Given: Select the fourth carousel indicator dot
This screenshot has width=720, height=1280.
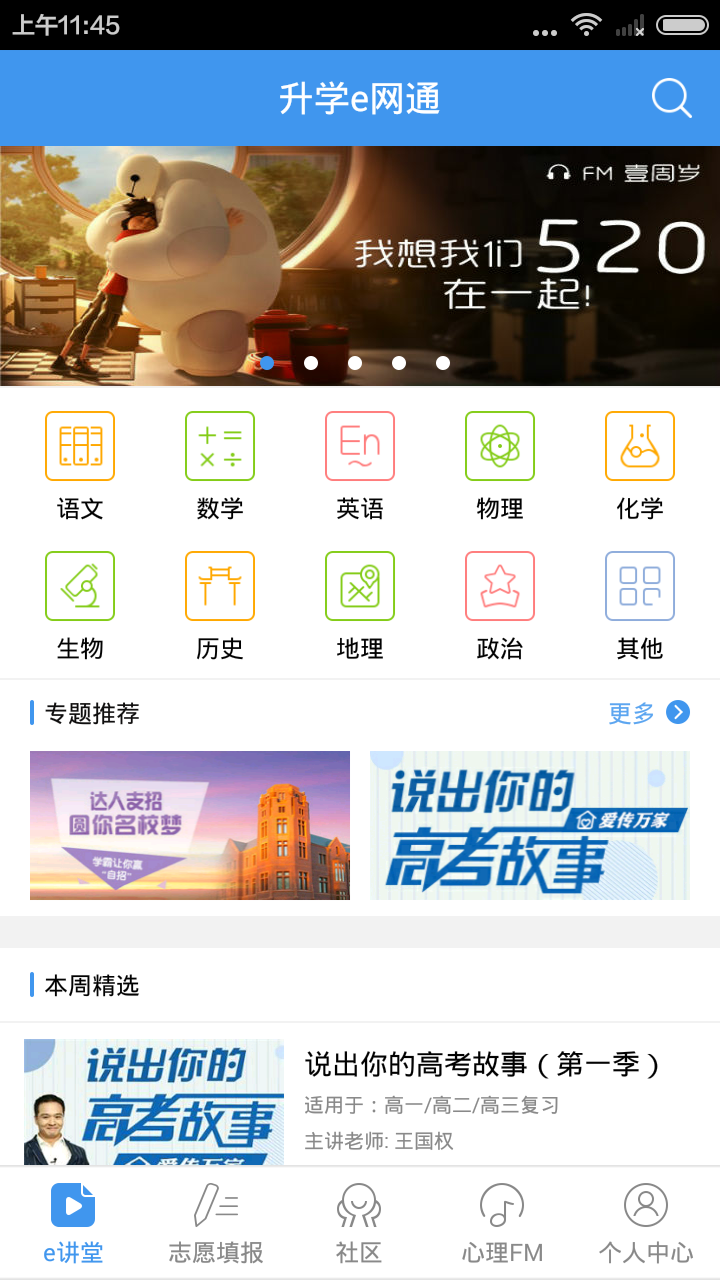Looking at the screenshot, I should pyautogui.click(x=399, y=364).
